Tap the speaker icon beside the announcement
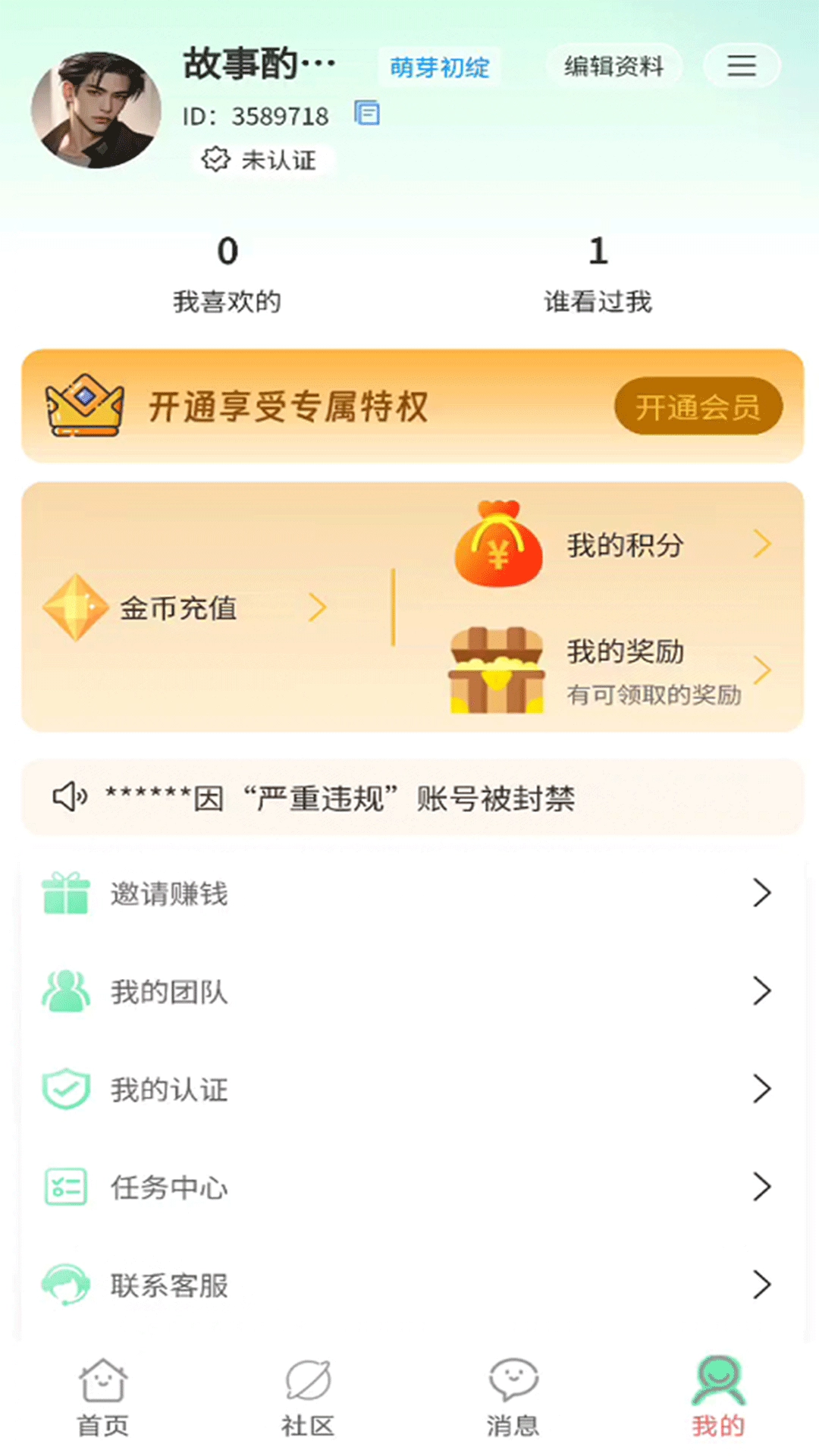This screenshot has height=1456, width=819. (69, 796)
